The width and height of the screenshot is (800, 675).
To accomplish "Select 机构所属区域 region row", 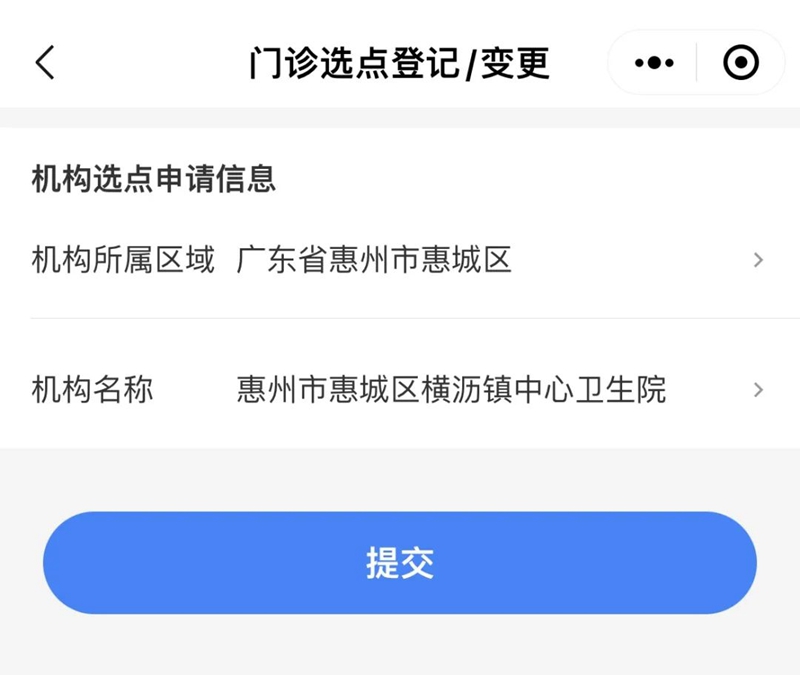I will click(400, 261).
